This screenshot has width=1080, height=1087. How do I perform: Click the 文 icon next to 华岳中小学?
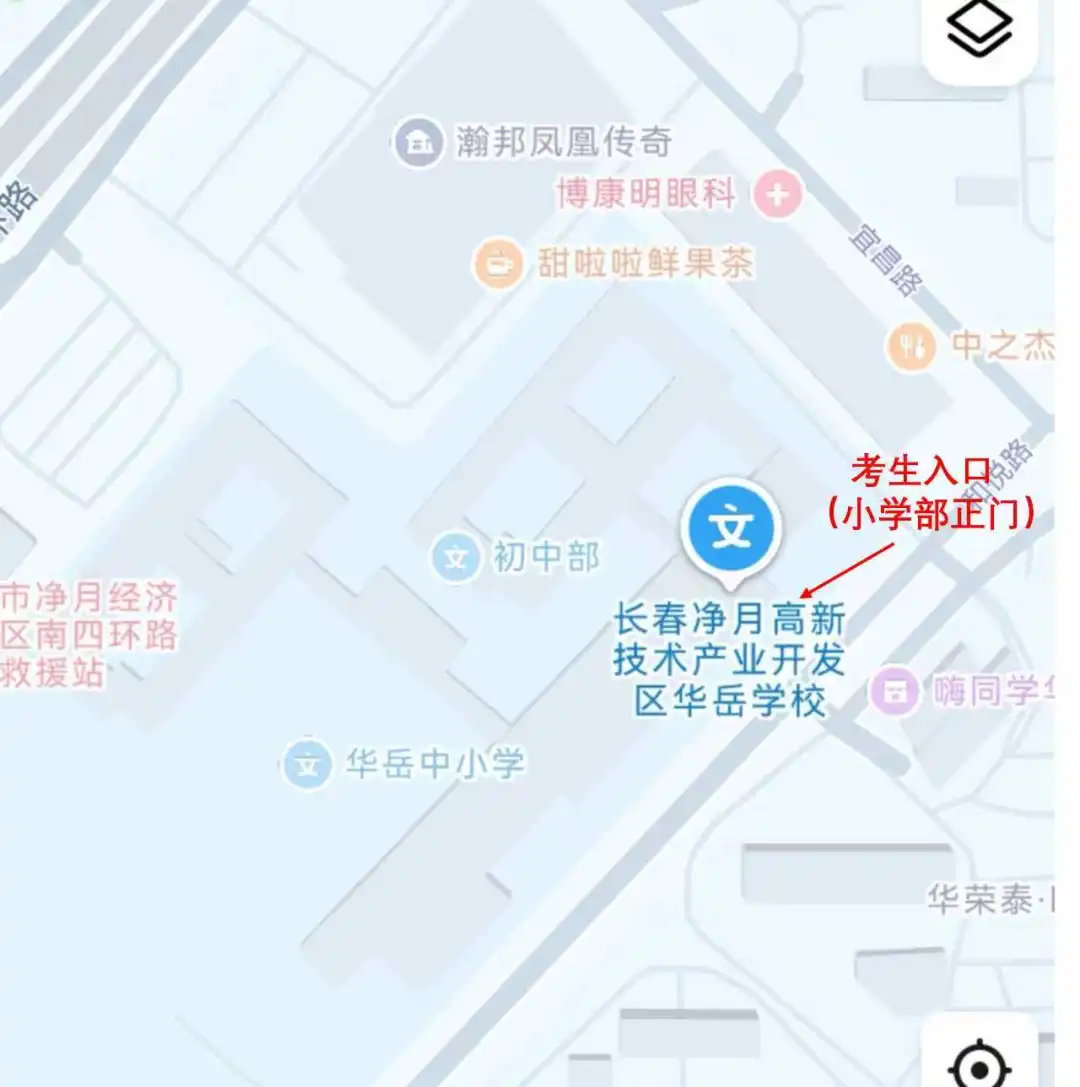coord(305,764)
